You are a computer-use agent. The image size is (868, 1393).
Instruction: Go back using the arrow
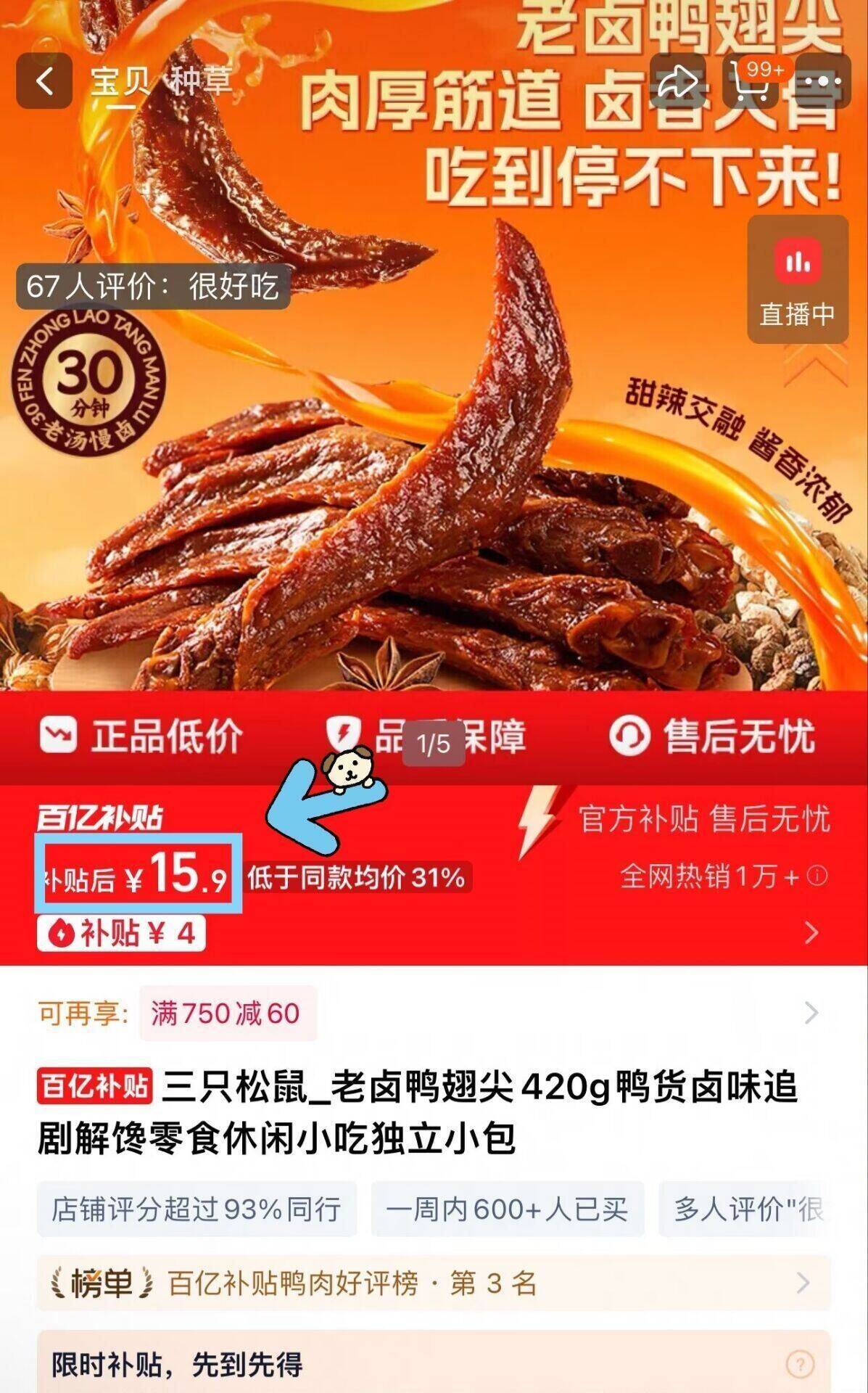tap(44, 81)
